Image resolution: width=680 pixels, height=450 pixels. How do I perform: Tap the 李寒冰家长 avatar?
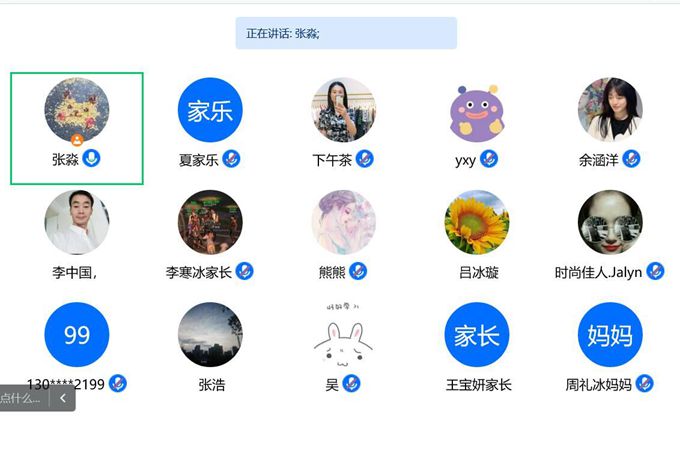[210, 223]
